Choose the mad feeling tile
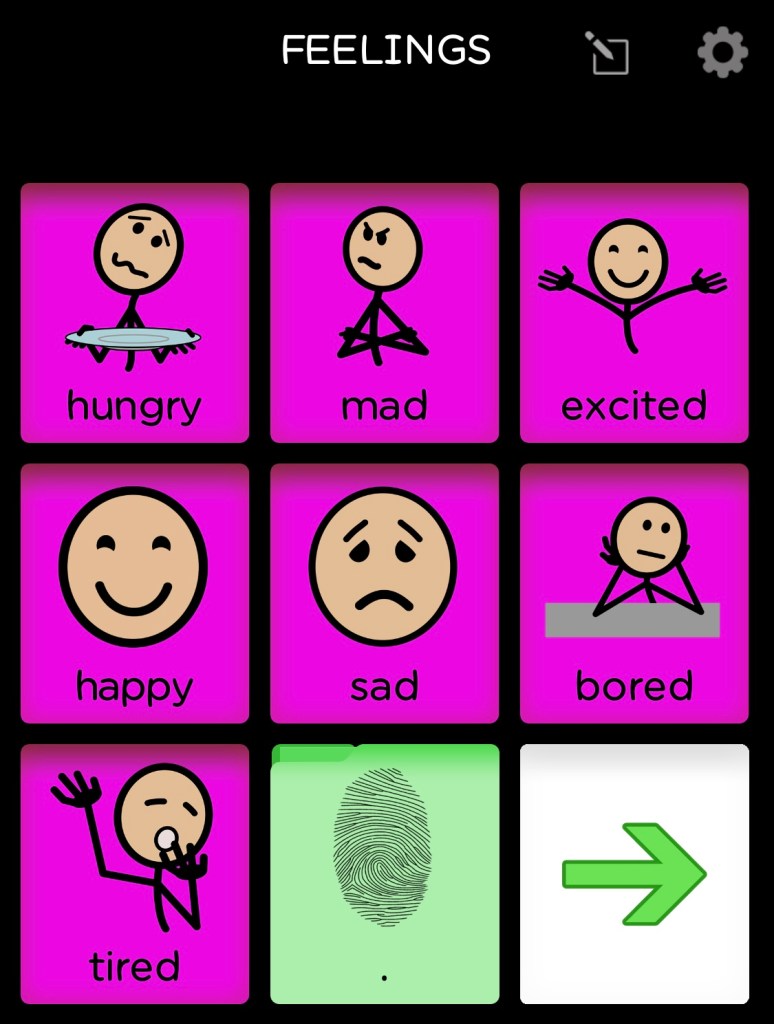The width and height of the screenshot is (774, 1024). [x=384, y=312]
